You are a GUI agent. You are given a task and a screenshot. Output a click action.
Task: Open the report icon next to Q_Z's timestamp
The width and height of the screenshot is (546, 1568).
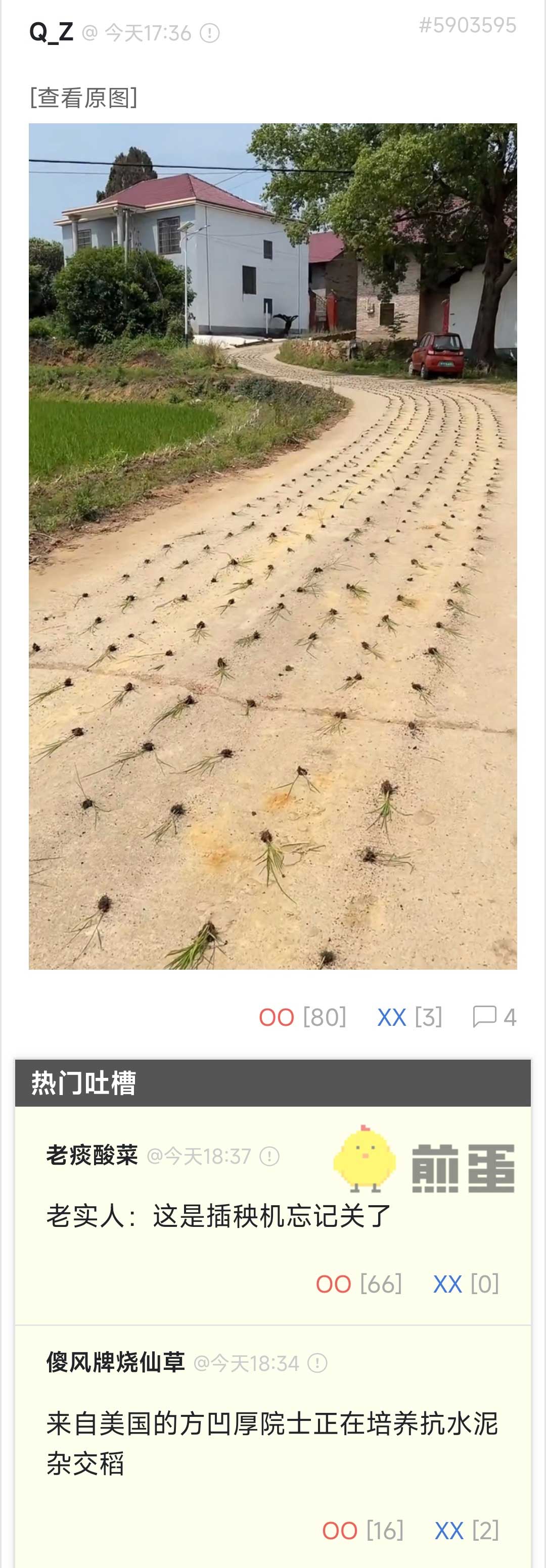click(x=210, y=33)
